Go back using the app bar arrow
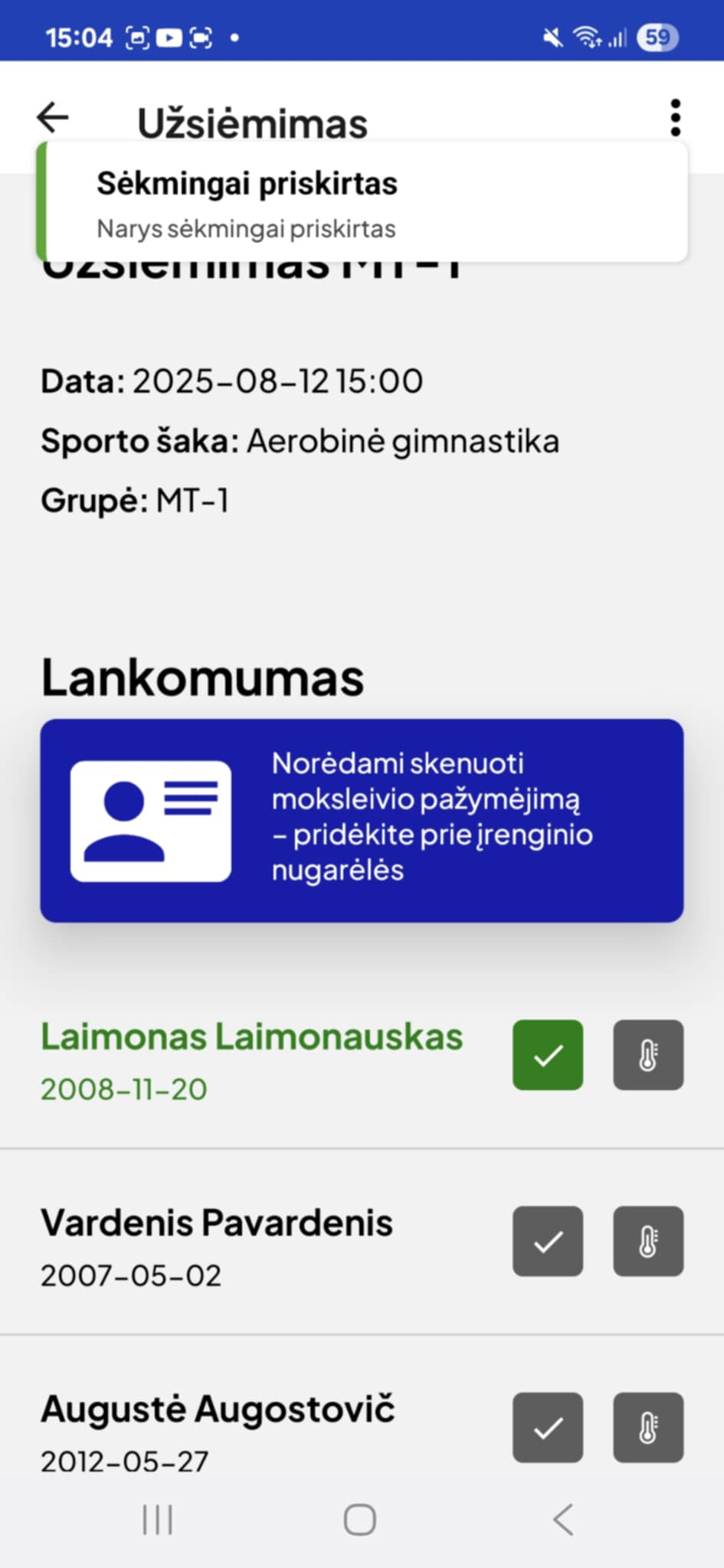This screenshot has height=1568, width=724. pos(53,117)
